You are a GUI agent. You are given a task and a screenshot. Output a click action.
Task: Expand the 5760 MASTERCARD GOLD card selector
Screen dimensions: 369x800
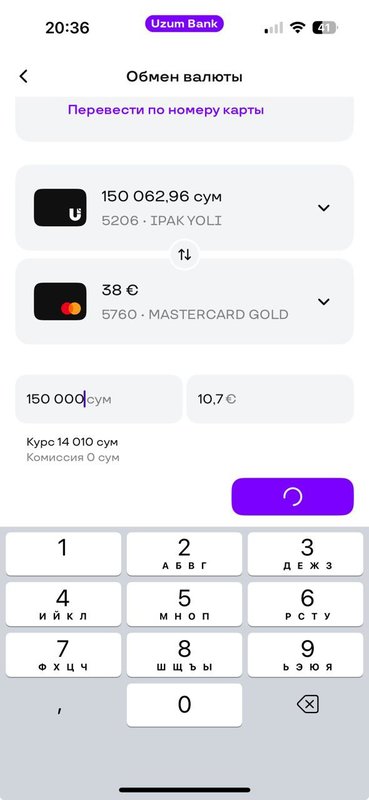[x=324, y=302]
